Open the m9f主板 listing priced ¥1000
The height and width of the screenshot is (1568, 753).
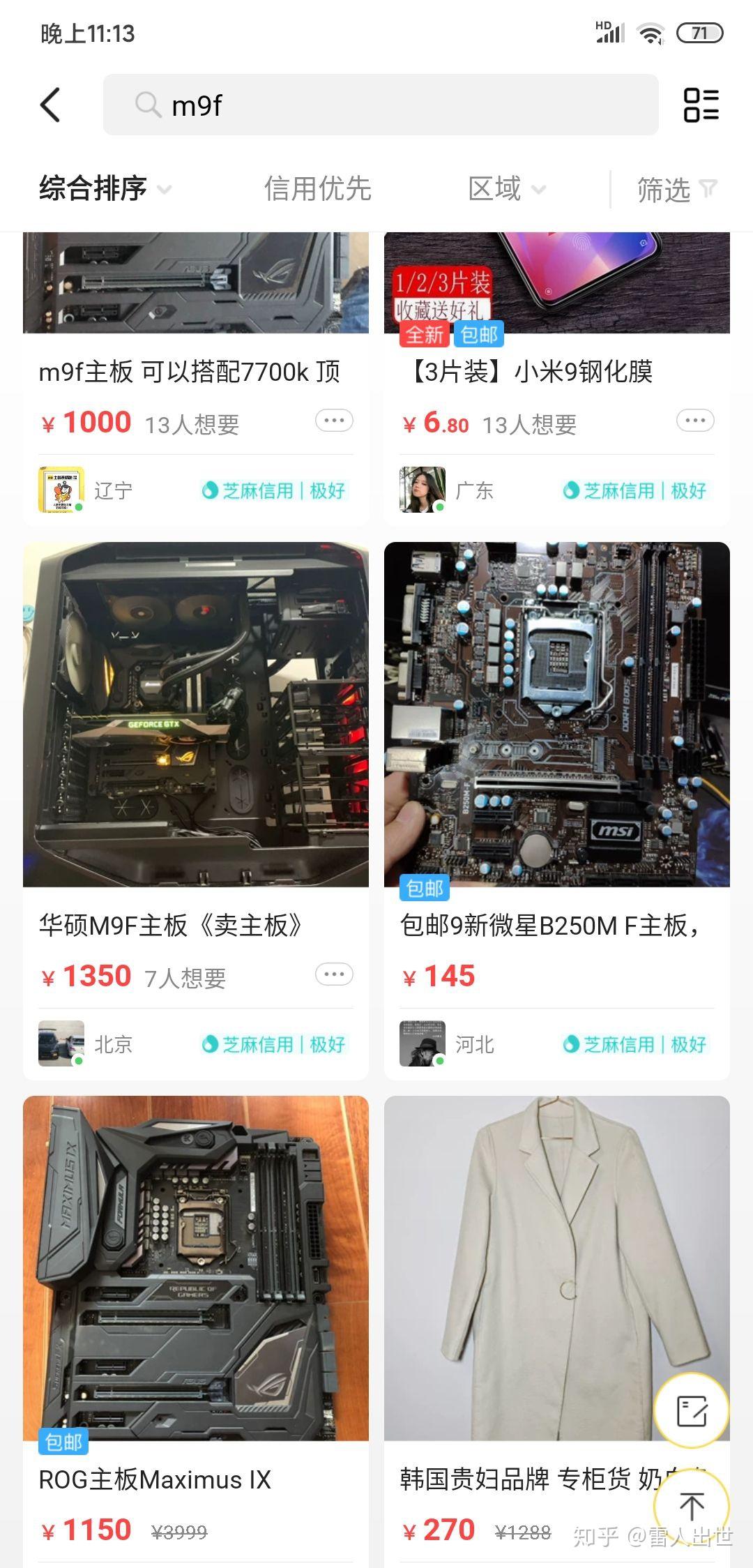[x=189, y=372]
